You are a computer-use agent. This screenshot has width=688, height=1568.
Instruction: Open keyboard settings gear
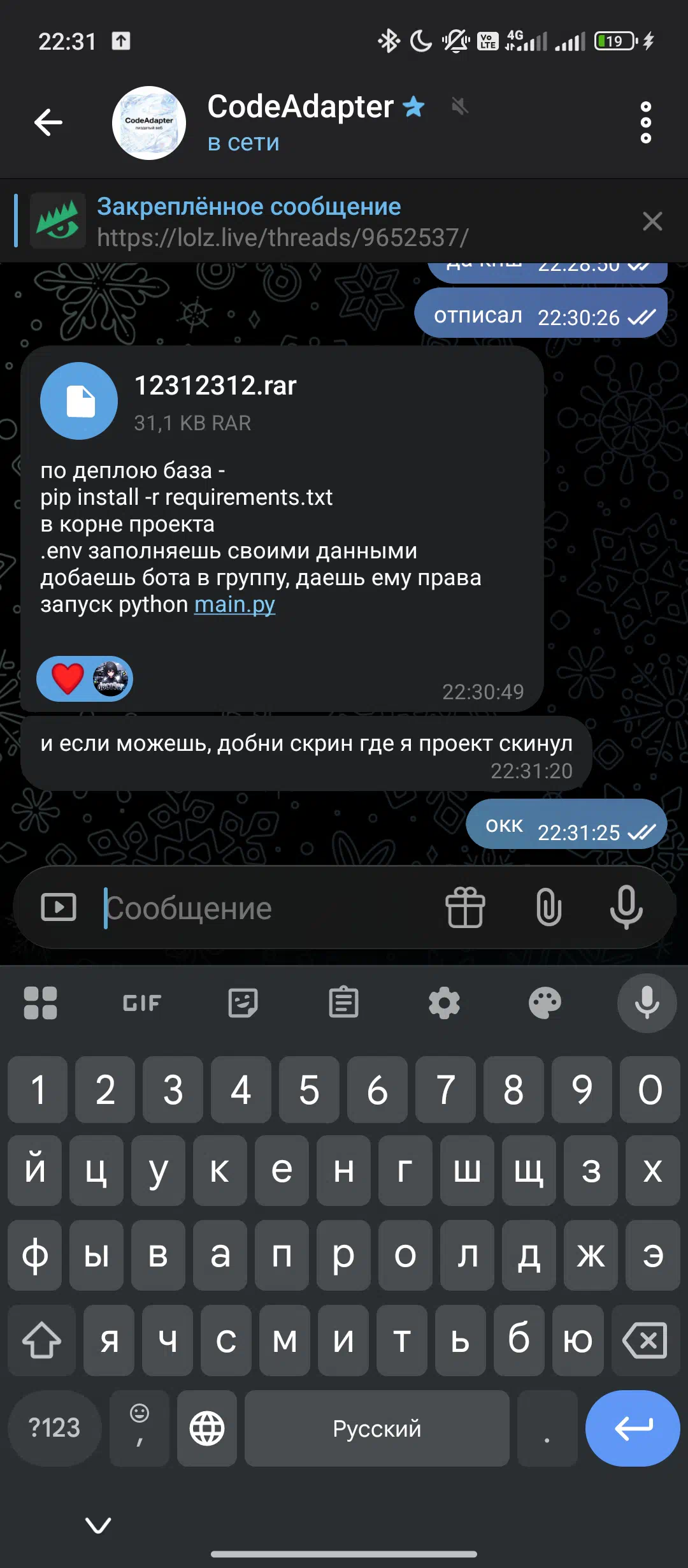[x=444, y=1003]
